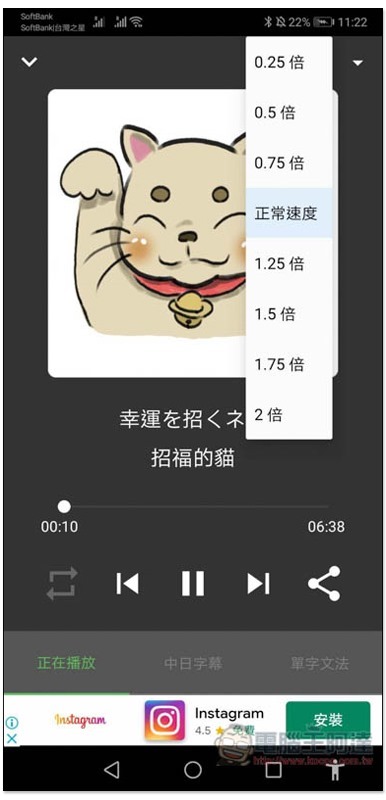Screen dimensions: 386x800
Task: Select 正常速度 normal speed
Action: click(x=289, y=213)
